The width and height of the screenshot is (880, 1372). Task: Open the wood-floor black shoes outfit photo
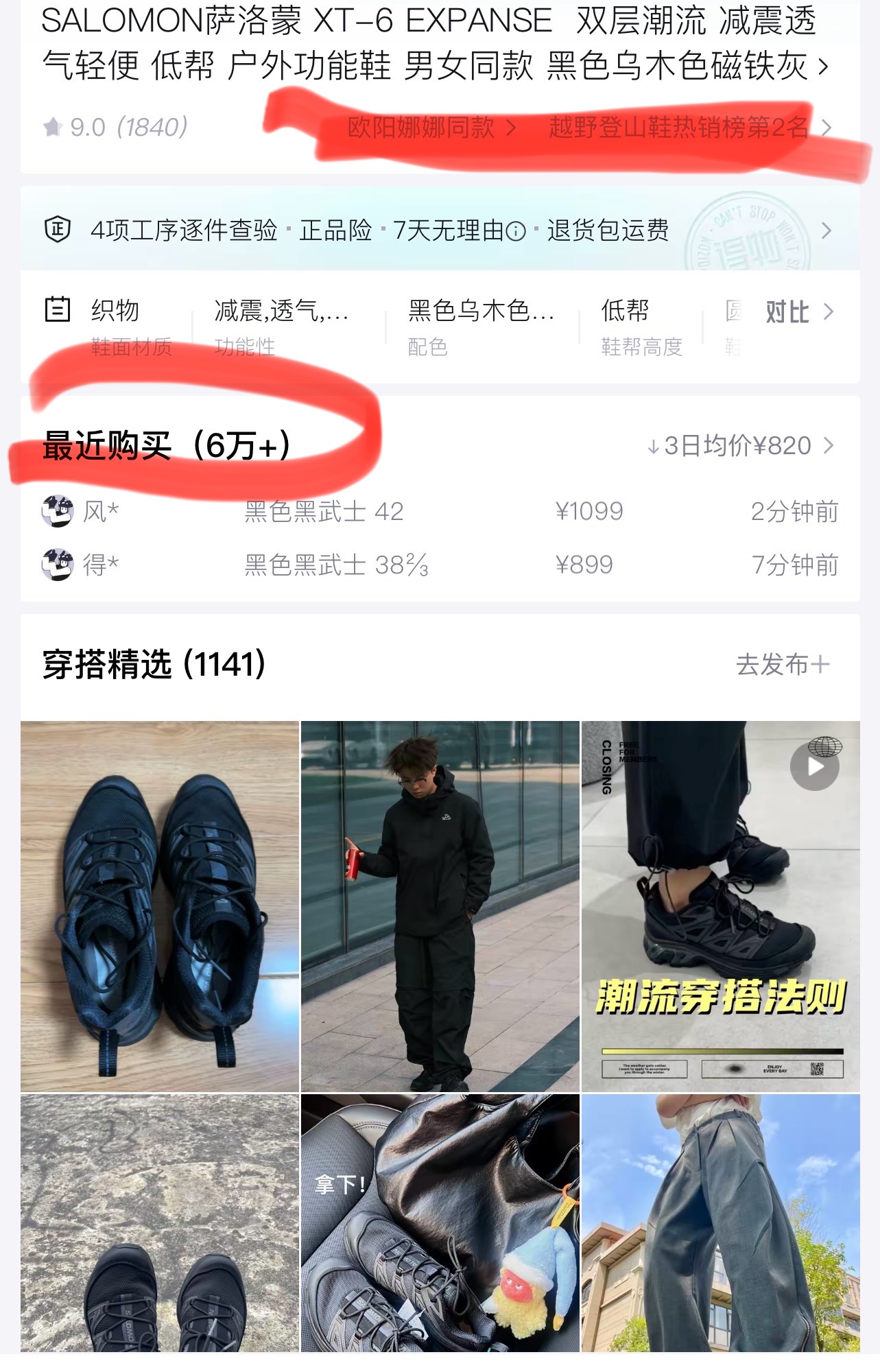pyautogui.click(x=160, y=906)
